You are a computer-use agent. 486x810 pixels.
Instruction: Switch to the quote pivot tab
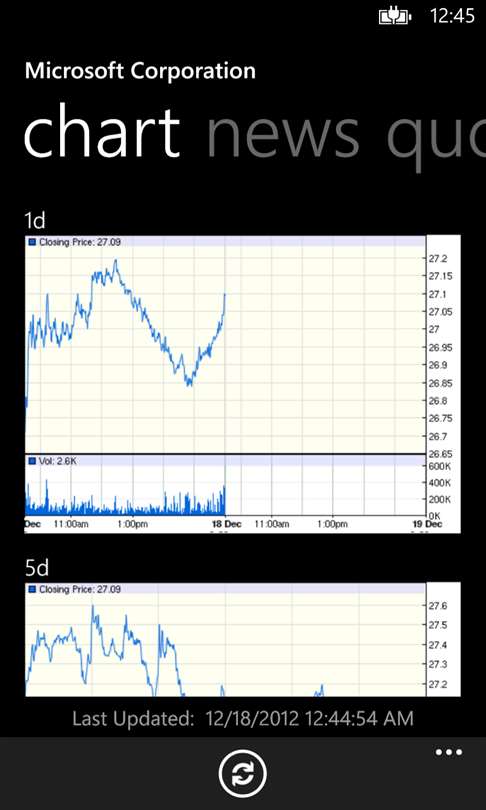pos(436,137)
